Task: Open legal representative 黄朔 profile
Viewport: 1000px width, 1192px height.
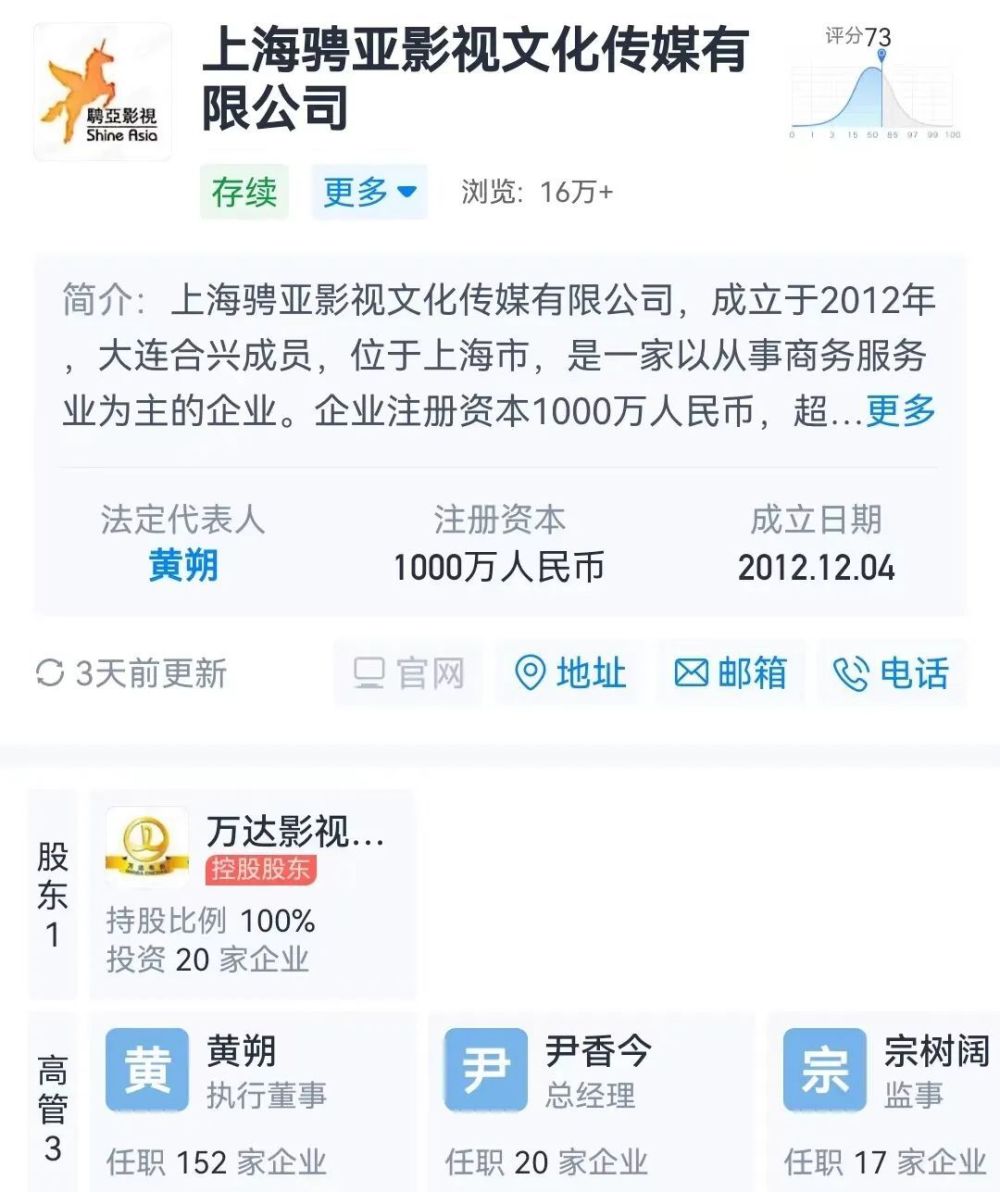Action: [x=183, y=567]
